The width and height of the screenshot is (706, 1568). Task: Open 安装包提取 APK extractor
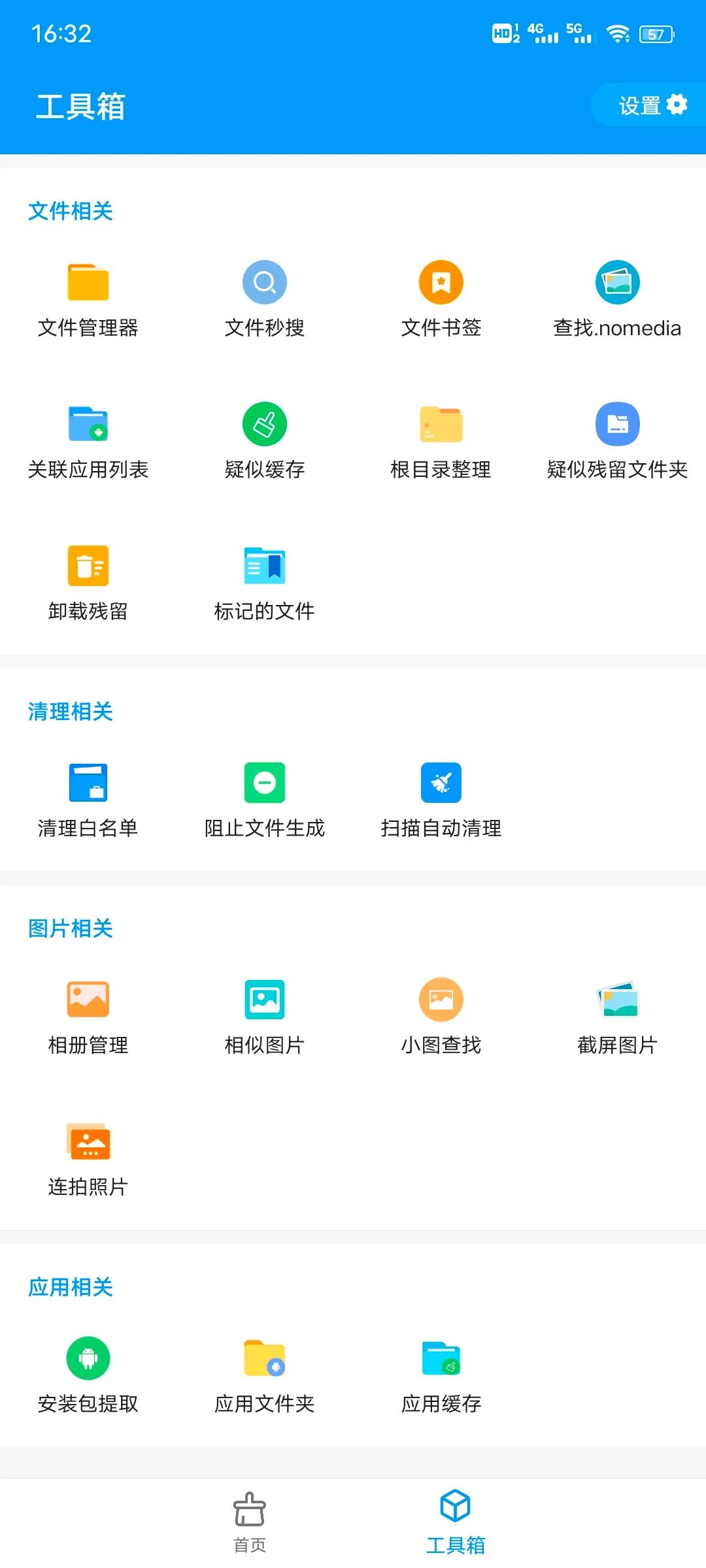click(x=88, y=1372)
